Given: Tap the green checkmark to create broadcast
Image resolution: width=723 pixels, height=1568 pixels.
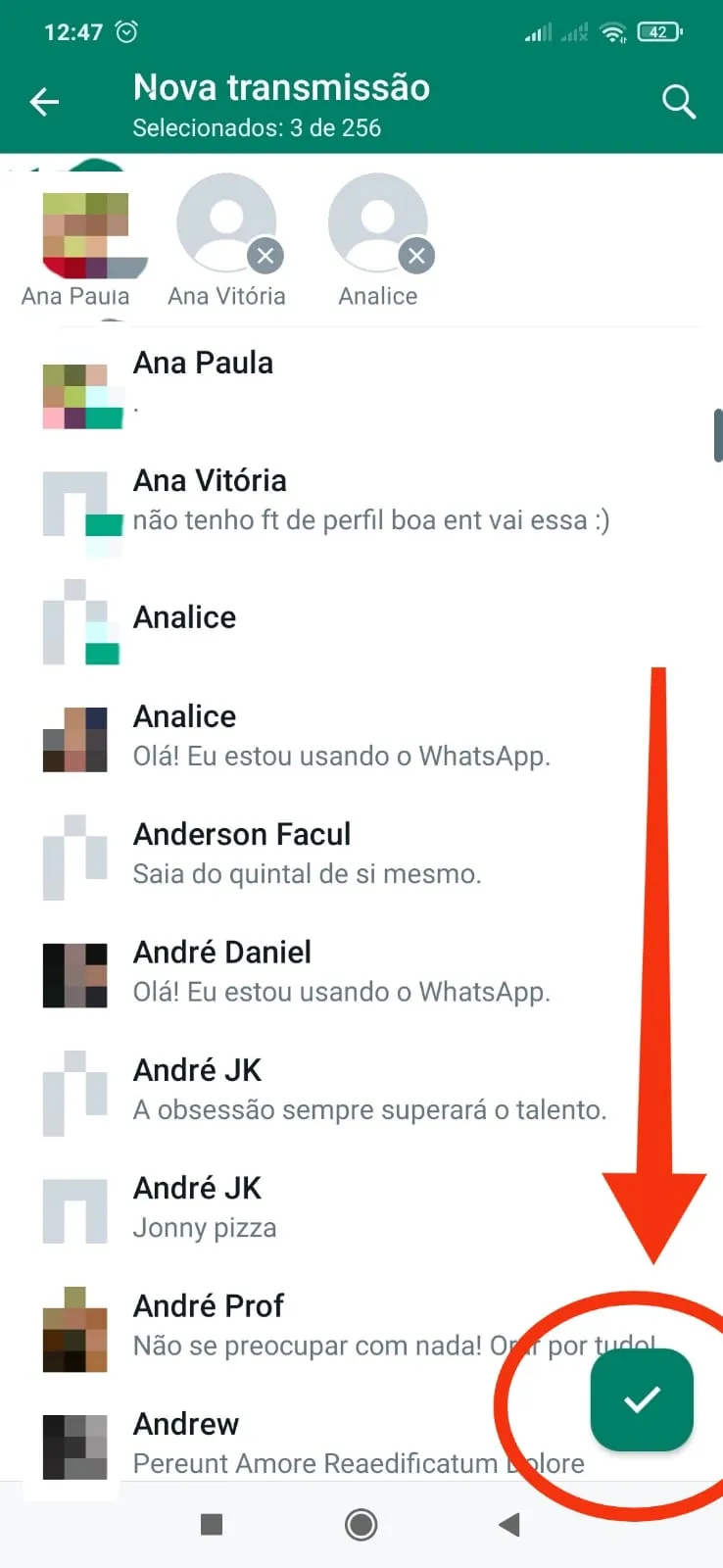Looking at the screenshot, I should pyautogui.click(x=642, y=1401).
